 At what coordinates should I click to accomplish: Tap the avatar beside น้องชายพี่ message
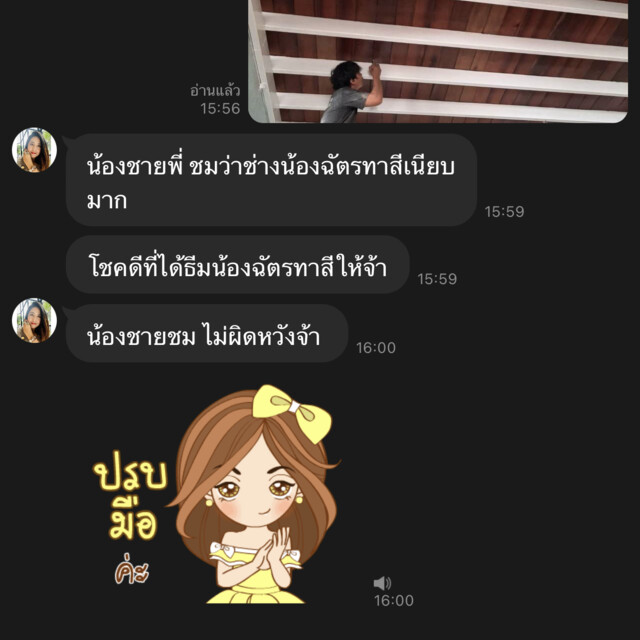(x=34, y=150)
